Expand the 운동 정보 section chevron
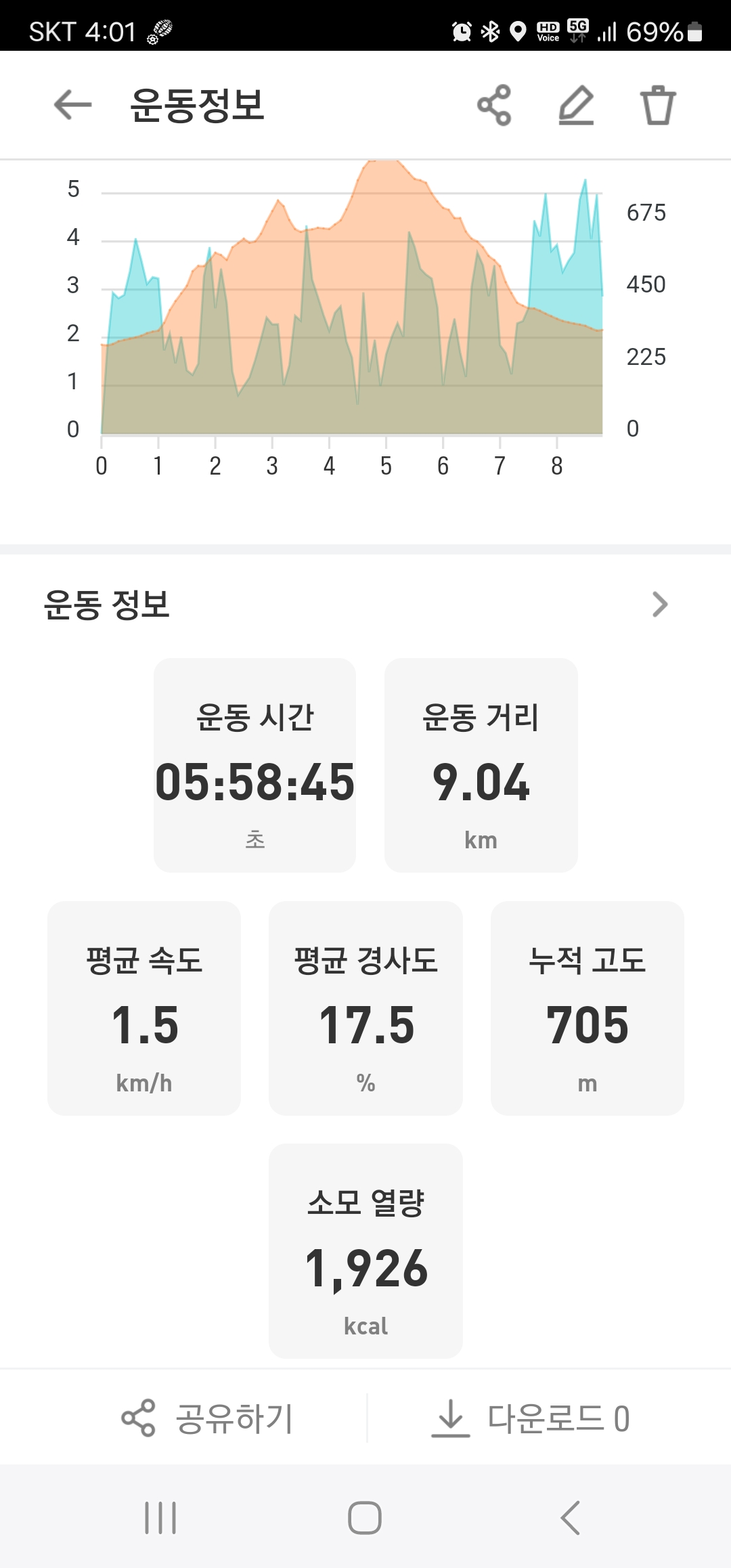731x1568 pixels. (659, 604)
